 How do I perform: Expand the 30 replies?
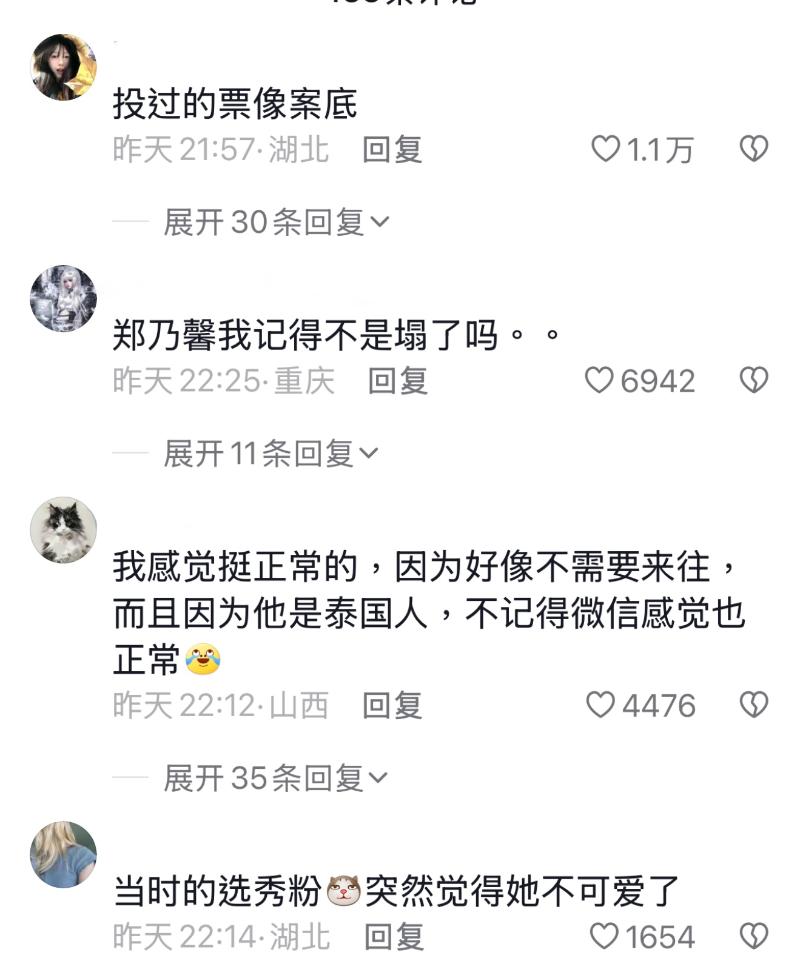click(275, 222)
